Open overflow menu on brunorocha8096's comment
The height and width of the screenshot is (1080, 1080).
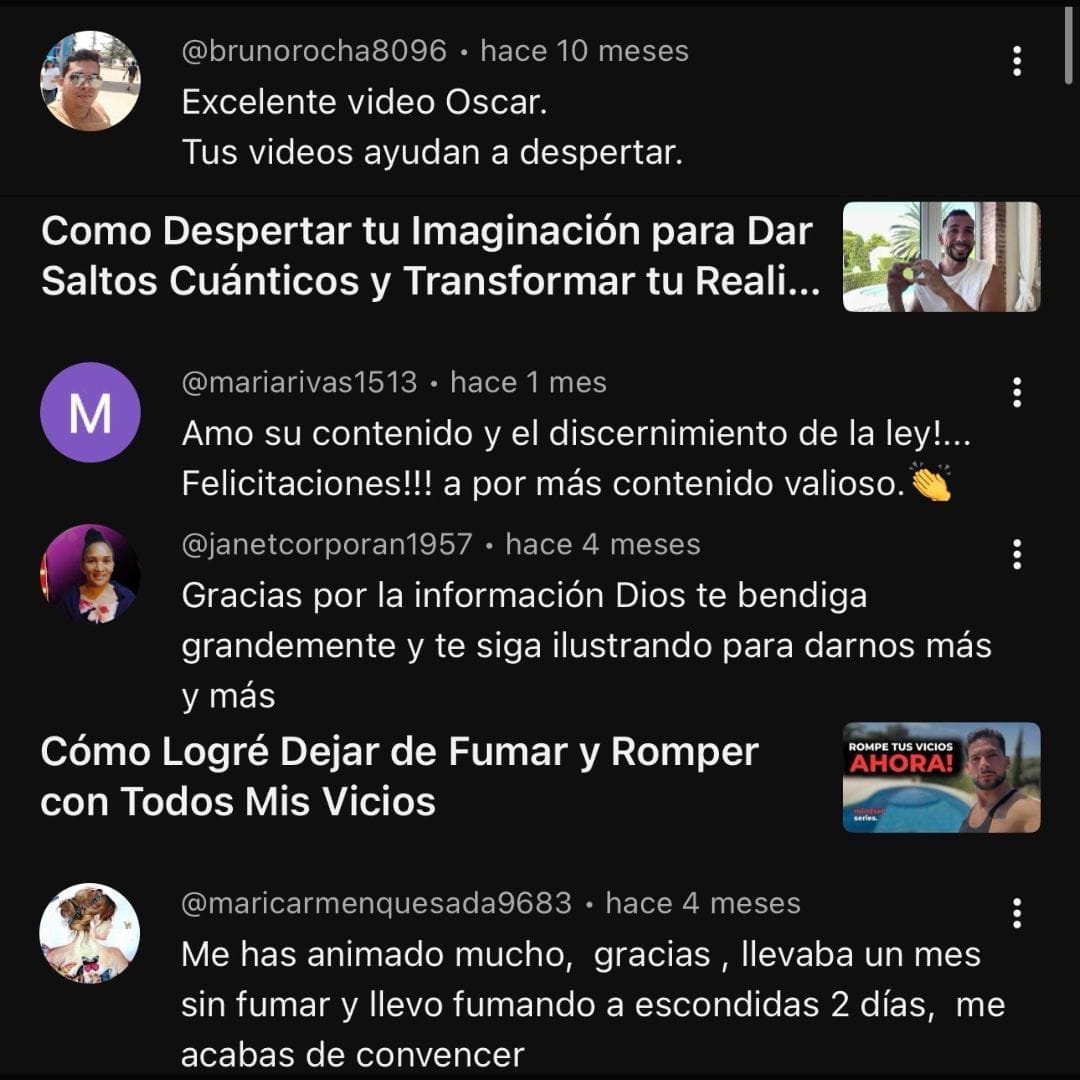[x=1016, y=62]
